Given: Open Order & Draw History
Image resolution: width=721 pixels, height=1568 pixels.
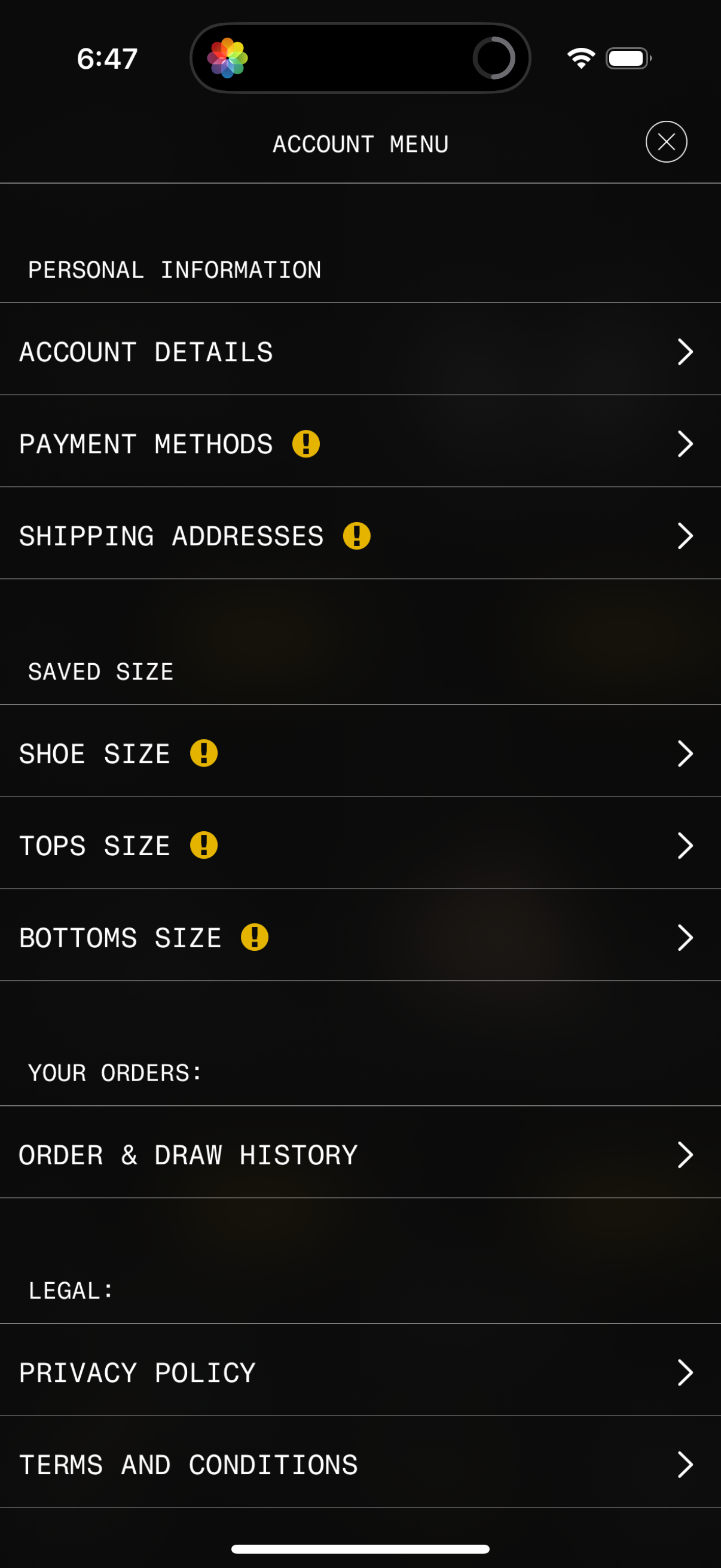Looking at the screenshot, I should pos(686,1154).
